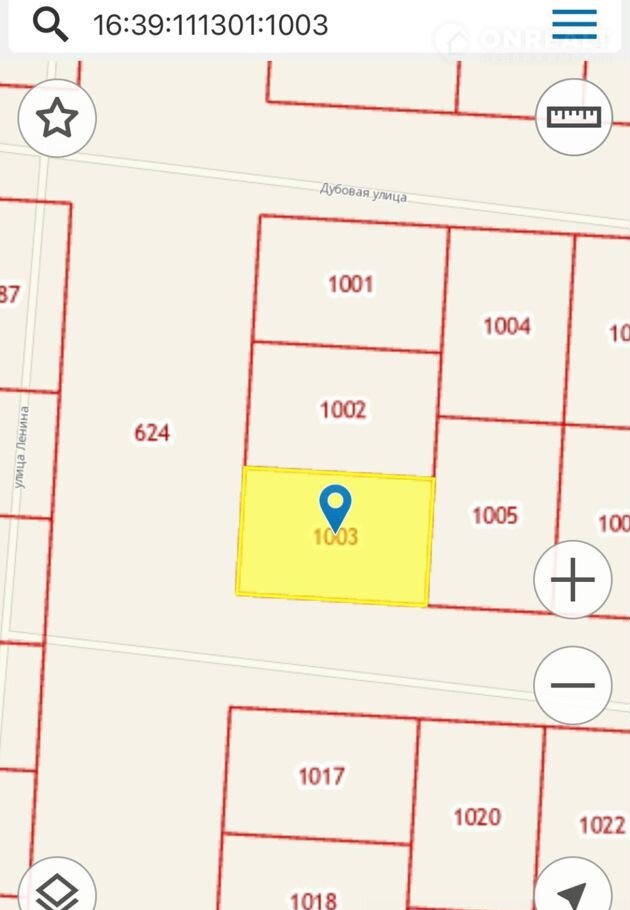Select land parcel 1005 on the map
Screen dimensions: 630x910
[x=495, y=515]
